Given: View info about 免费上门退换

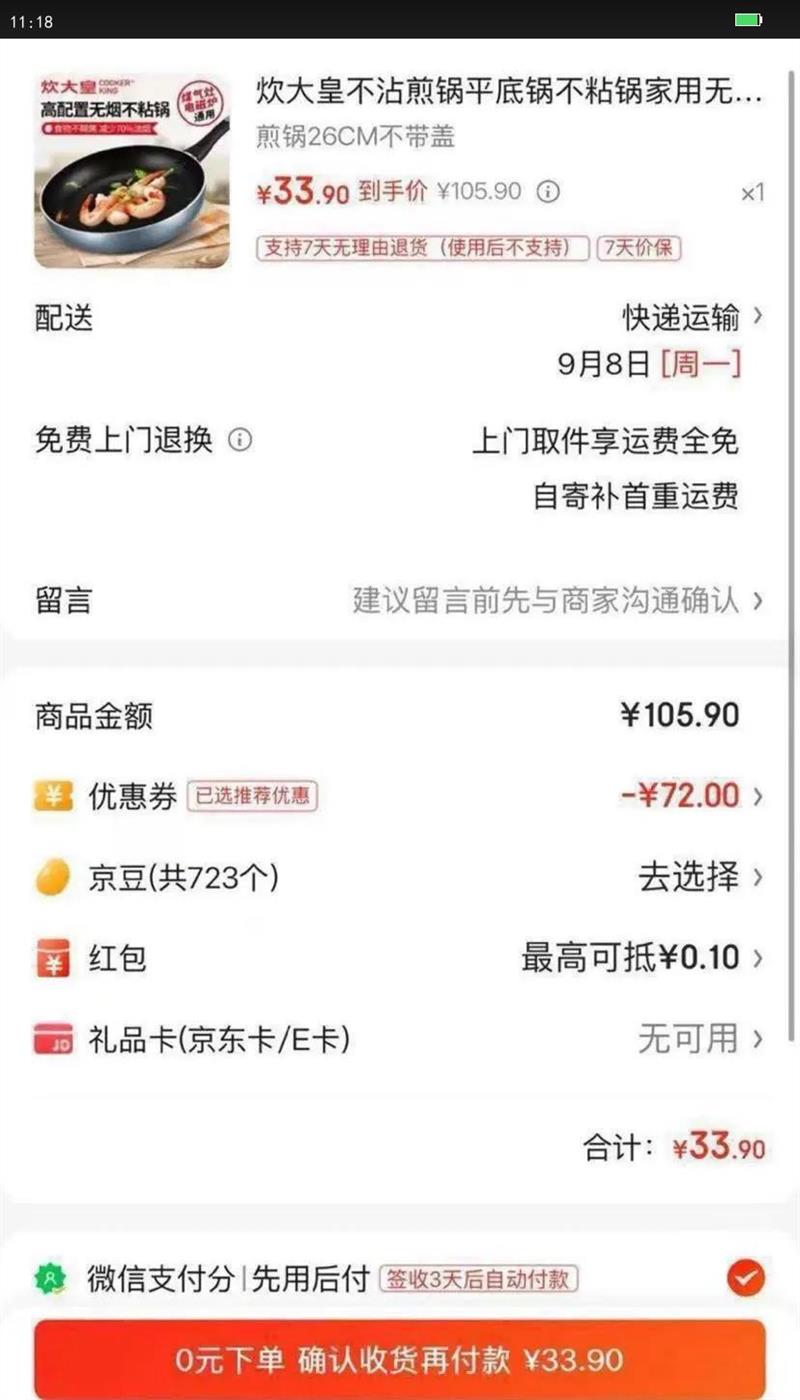Looking at the screenshot, I should (x=240, y=440).
